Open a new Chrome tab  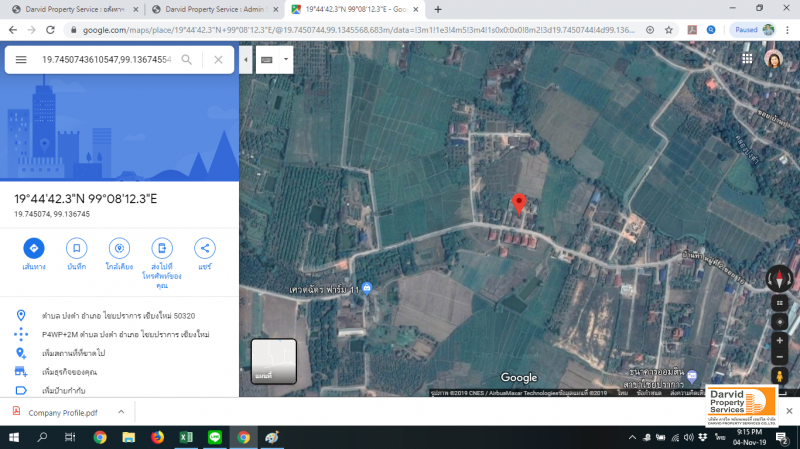point(437,9)
